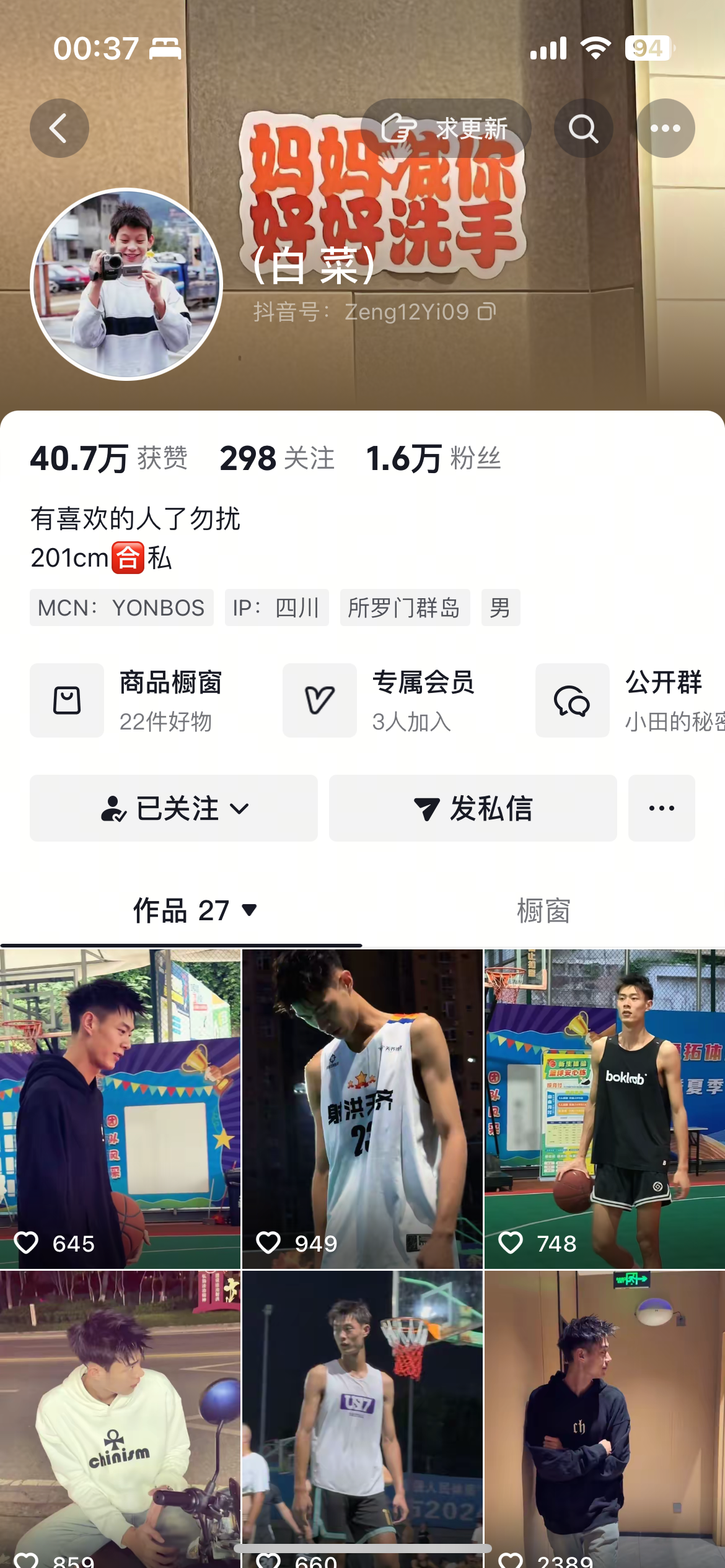View the 1.6万 粉丝 followers list
Image resolution: width=725 pixels, height=1568 pixels.
[433, 458]
